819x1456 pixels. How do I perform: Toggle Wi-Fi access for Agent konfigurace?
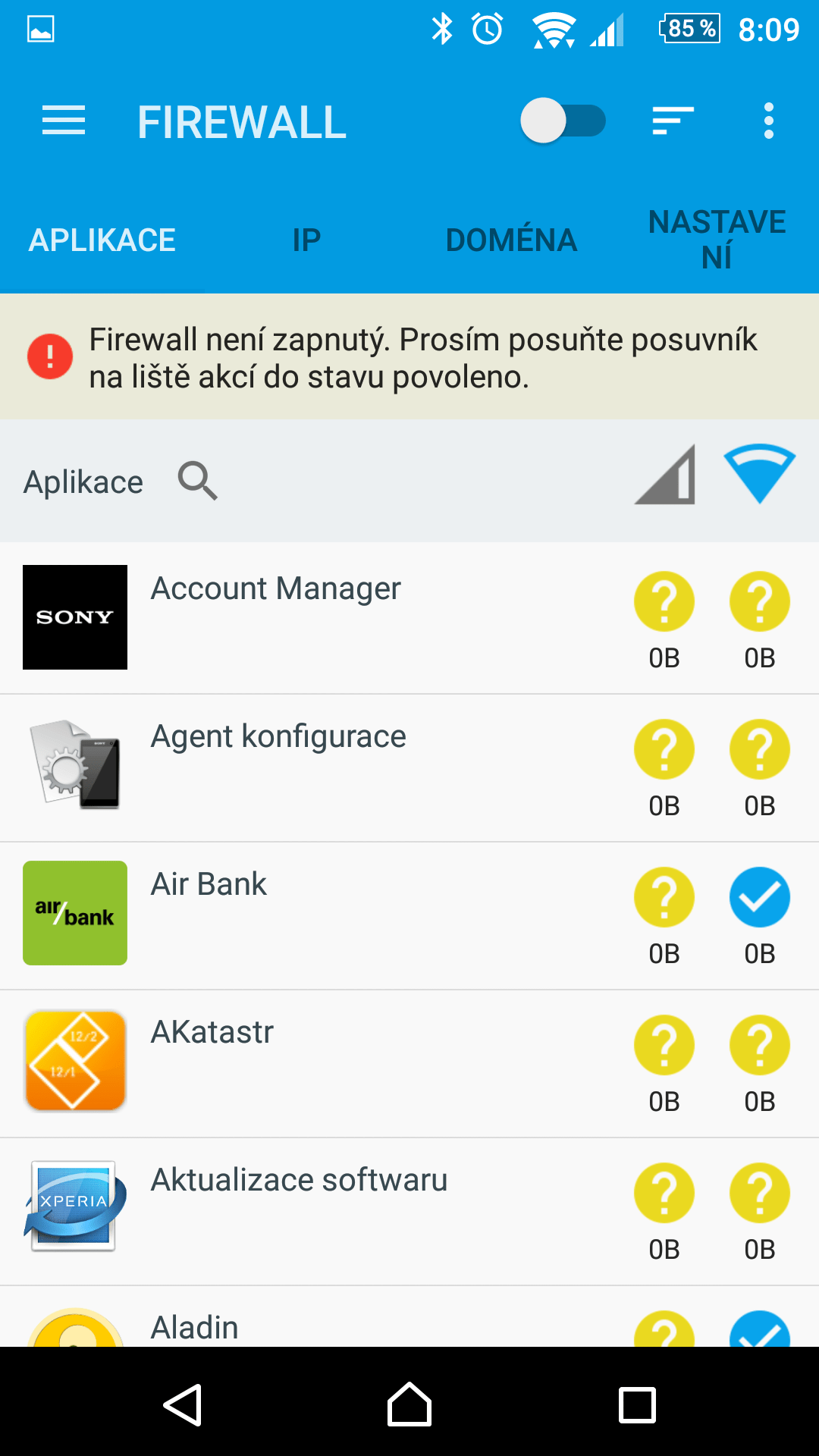tap(760, 749)
